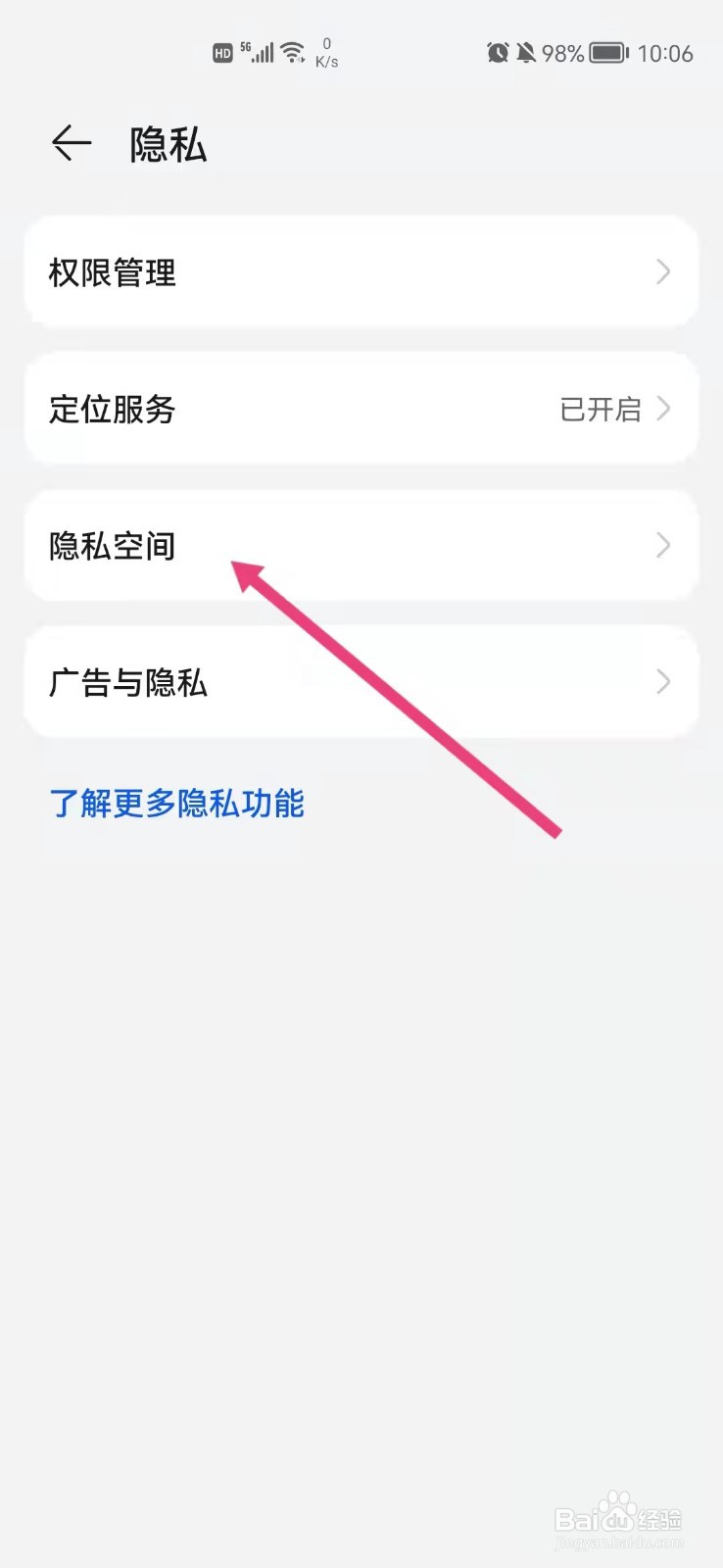723x1568 pixels.
Task: Expand the 权限管理 settings item
Action: (x=361, y=272)
